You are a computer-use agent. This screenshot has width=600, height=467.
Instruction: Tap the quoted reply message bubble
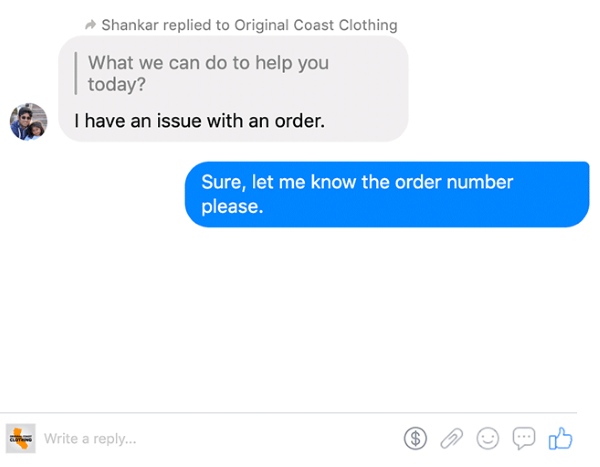pyautogui.click(x=232, y=88)
